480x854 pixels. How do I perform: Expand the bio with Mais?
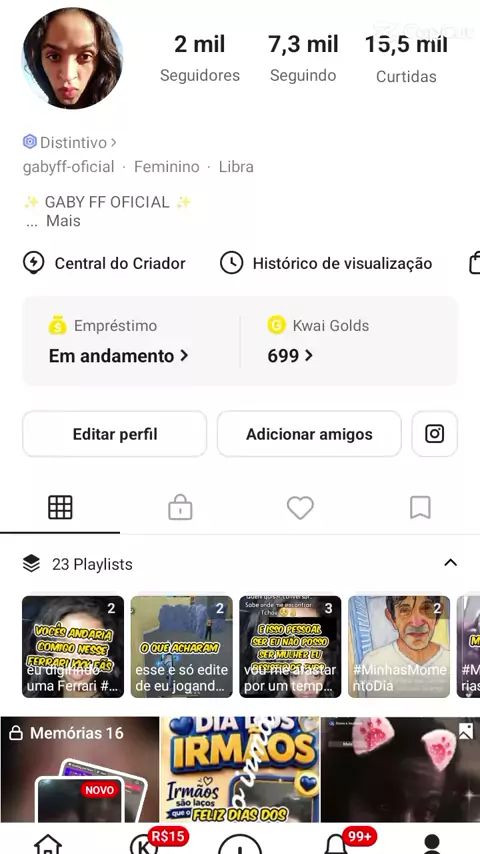click(x=63, y=221)
